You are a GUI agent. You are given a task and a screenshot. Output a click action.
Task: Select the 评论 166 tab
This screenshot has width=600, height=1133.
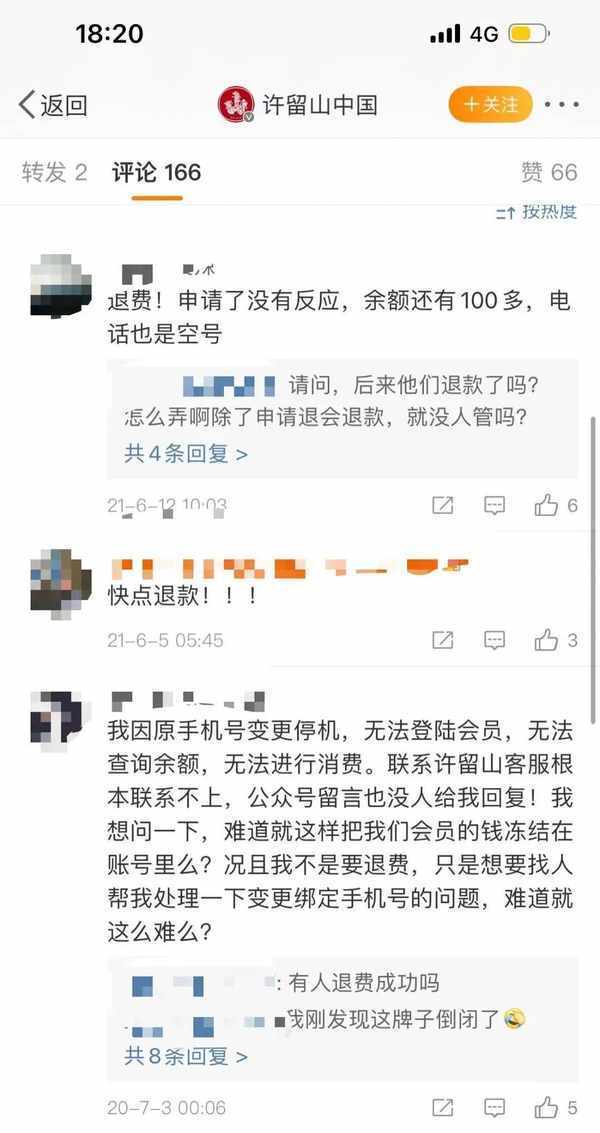157,172
